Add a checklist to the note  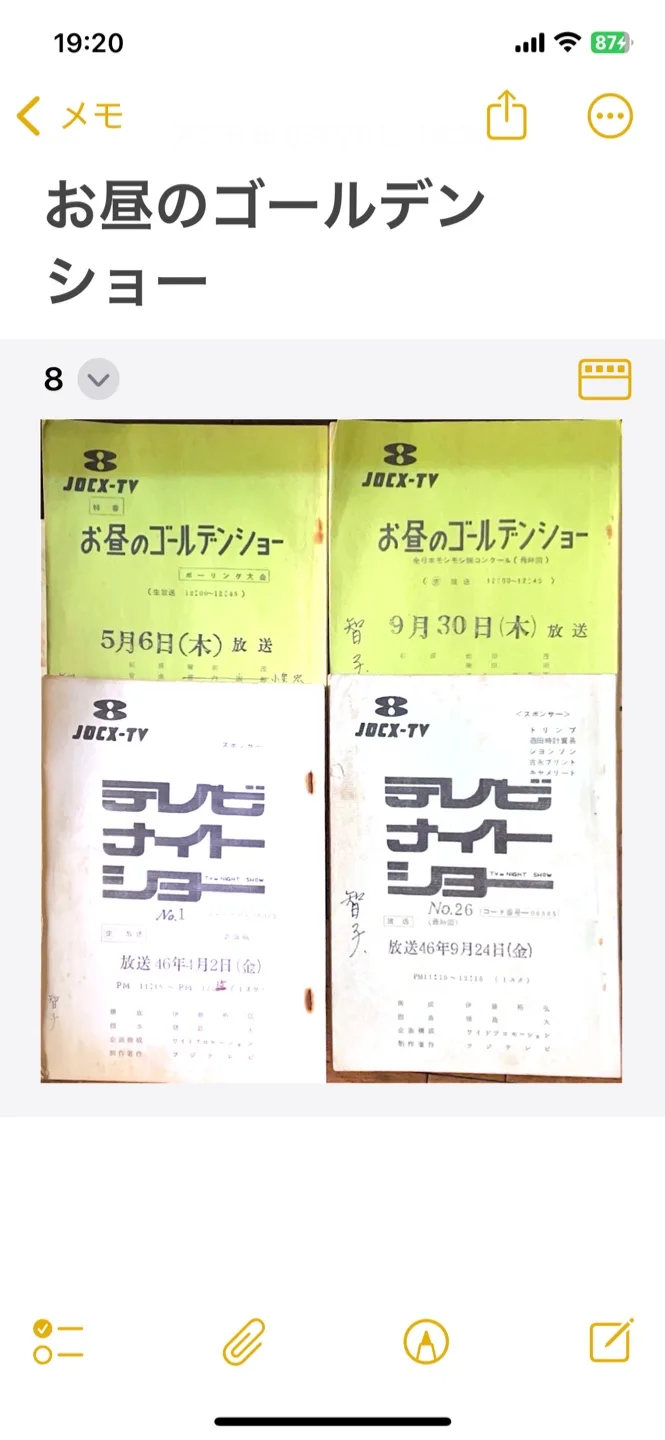pyautogui.click(x=58, y=1341)
